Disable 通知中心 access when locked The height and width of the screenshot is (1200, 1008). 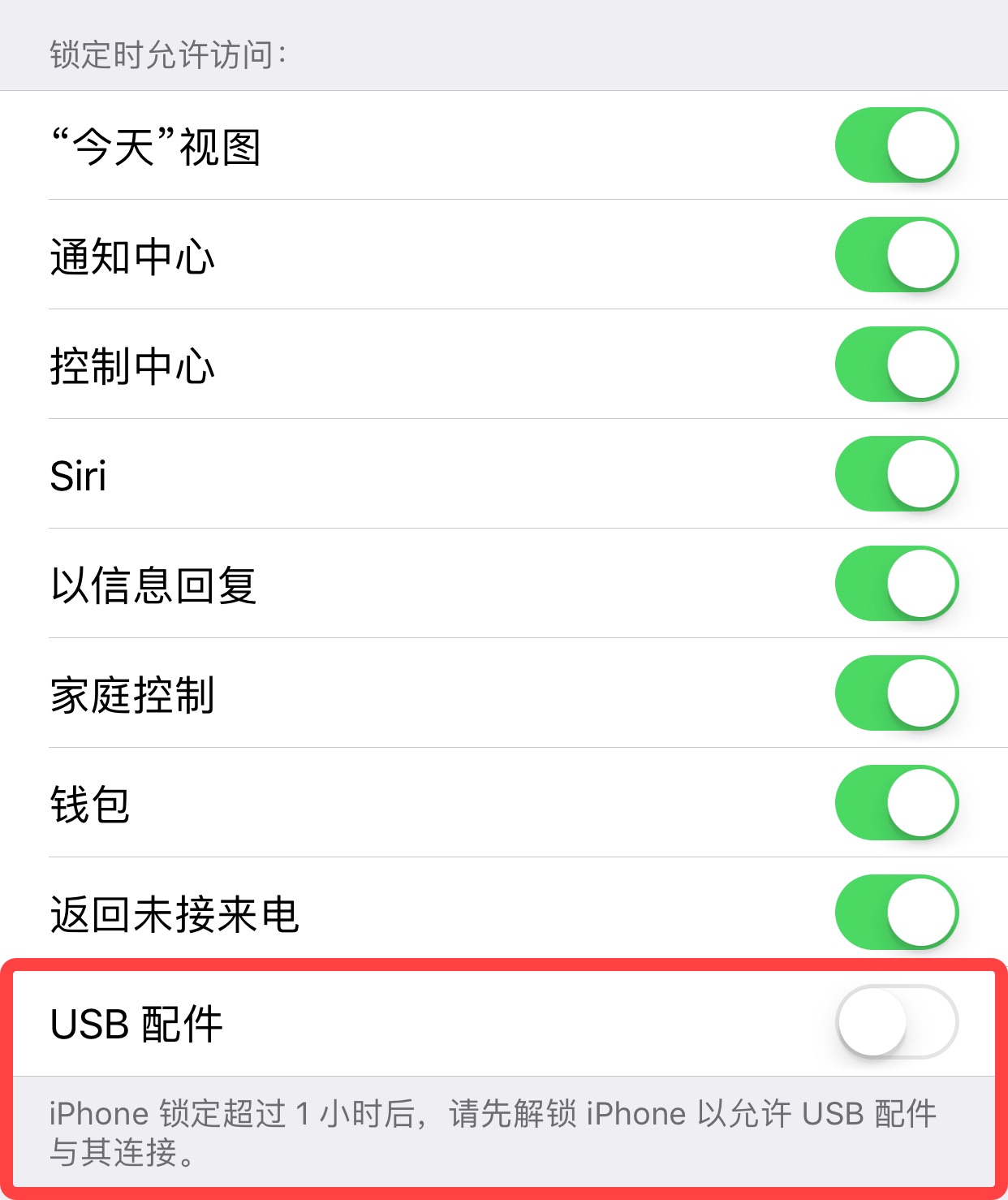click(x=897, y=255)
